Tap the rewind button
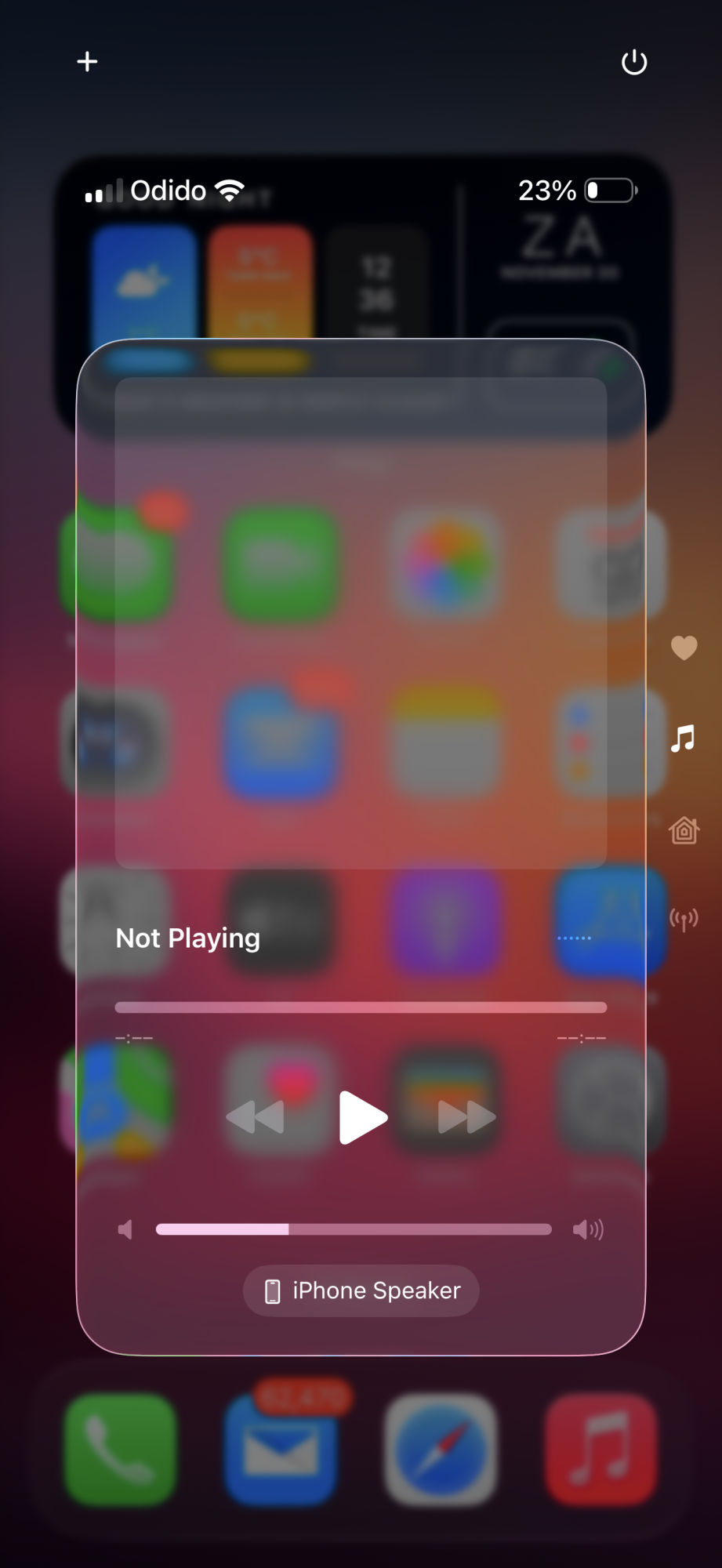 tap(256, 1116)
